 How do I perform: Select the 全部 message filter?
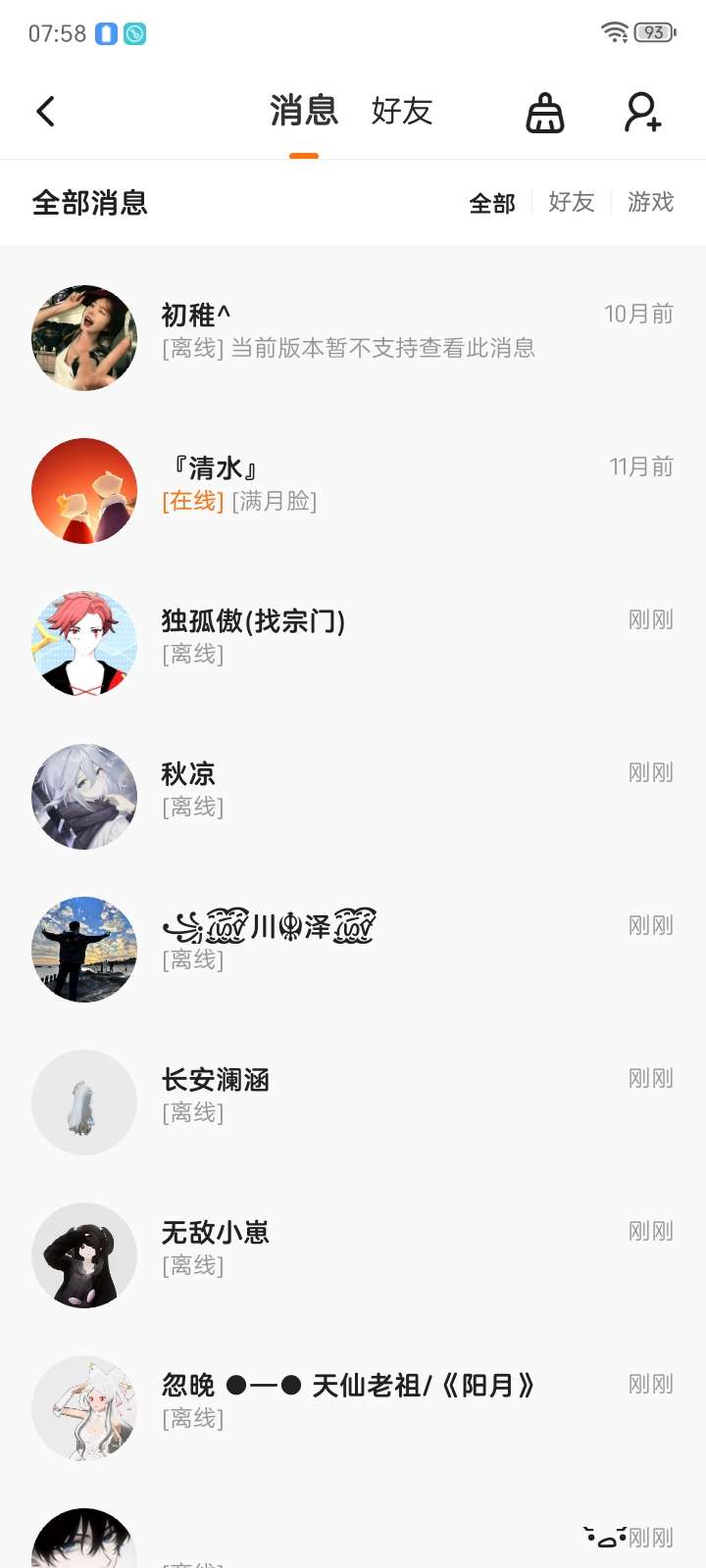click(492, 203)
